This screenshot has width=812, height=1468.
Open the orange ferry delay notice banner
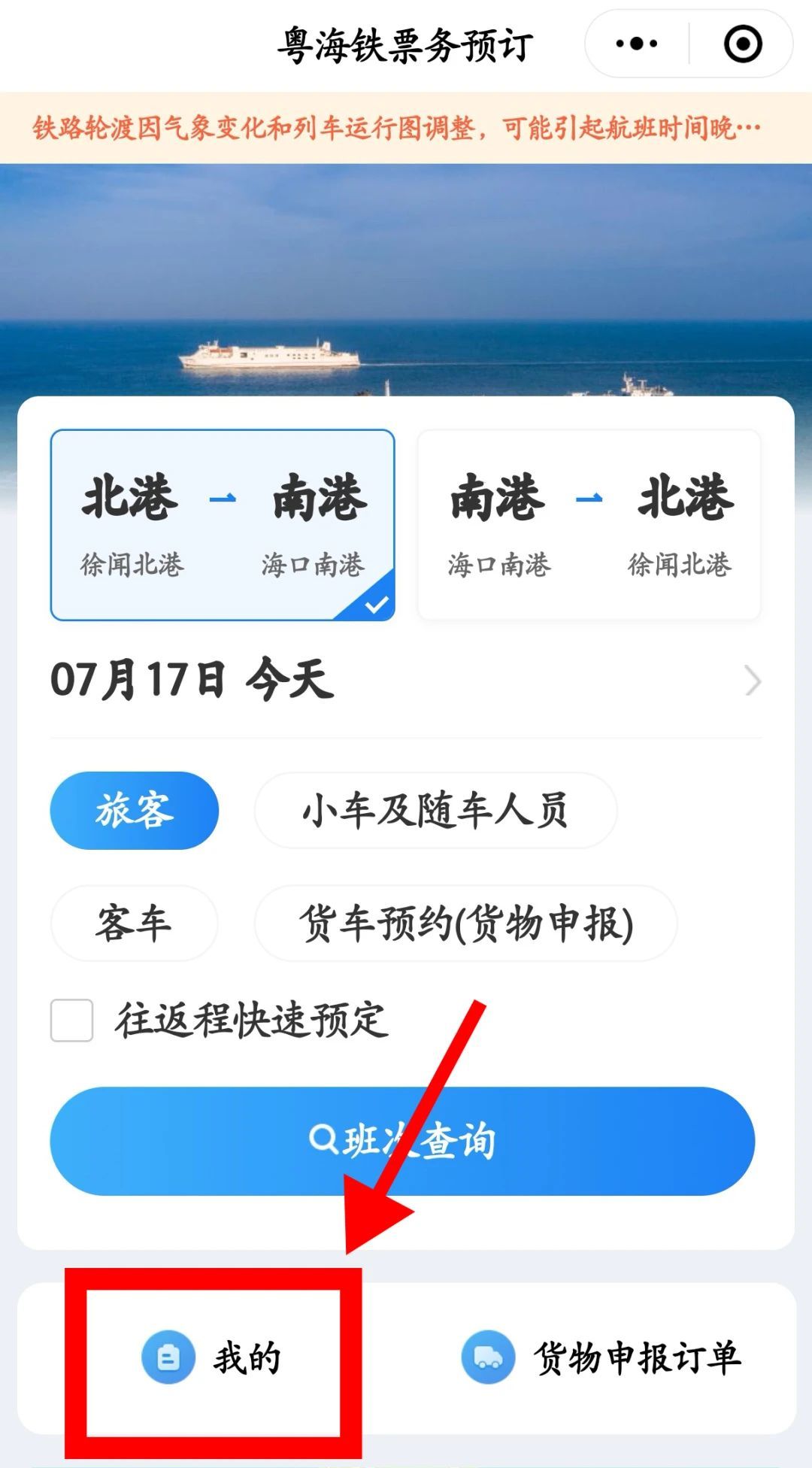pos(397,128)
